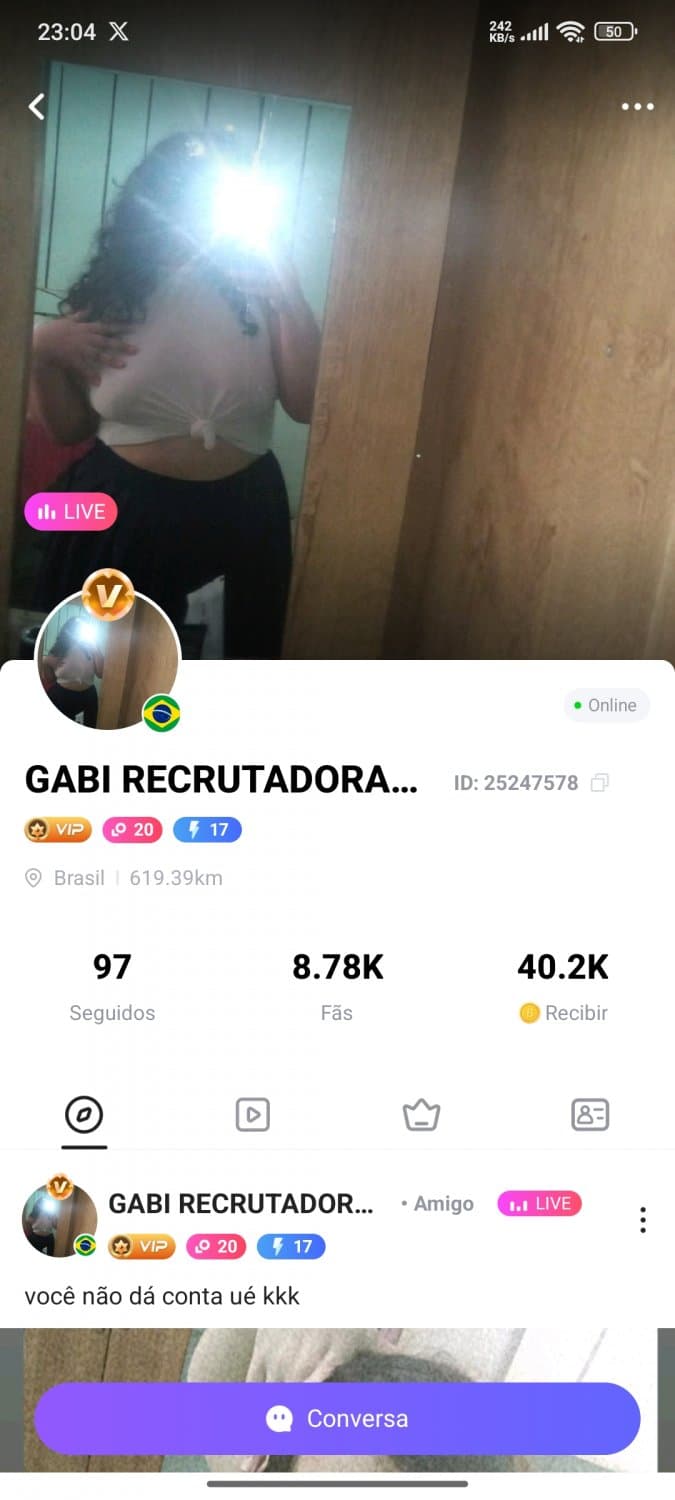The width and height of the screenshot is (675, 1500).
Task: Copy the user ID number
Action: [x=600, y=783]
